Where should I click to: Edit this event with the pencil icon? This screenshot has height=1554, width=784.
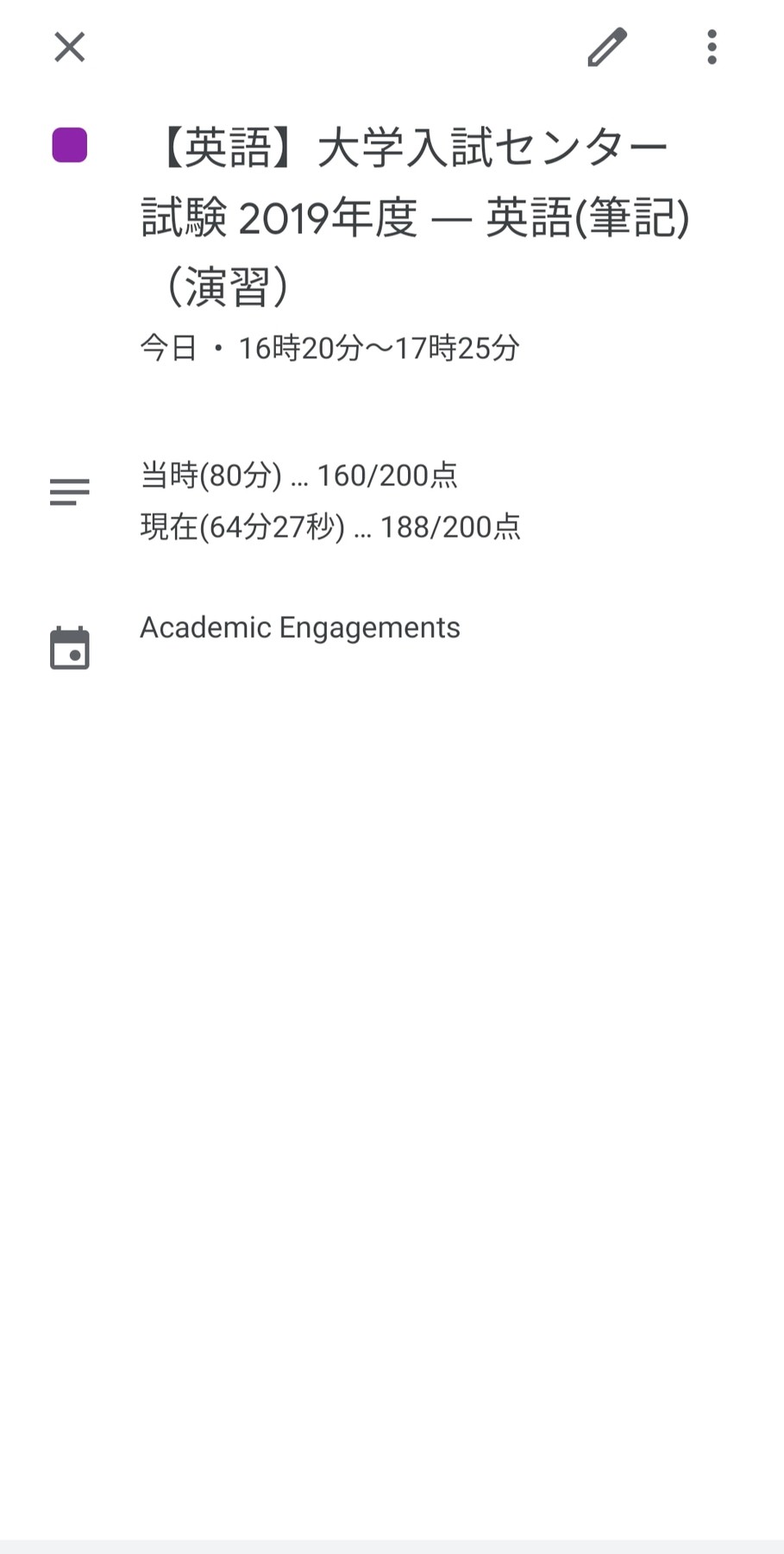click(x=607, y=47)
